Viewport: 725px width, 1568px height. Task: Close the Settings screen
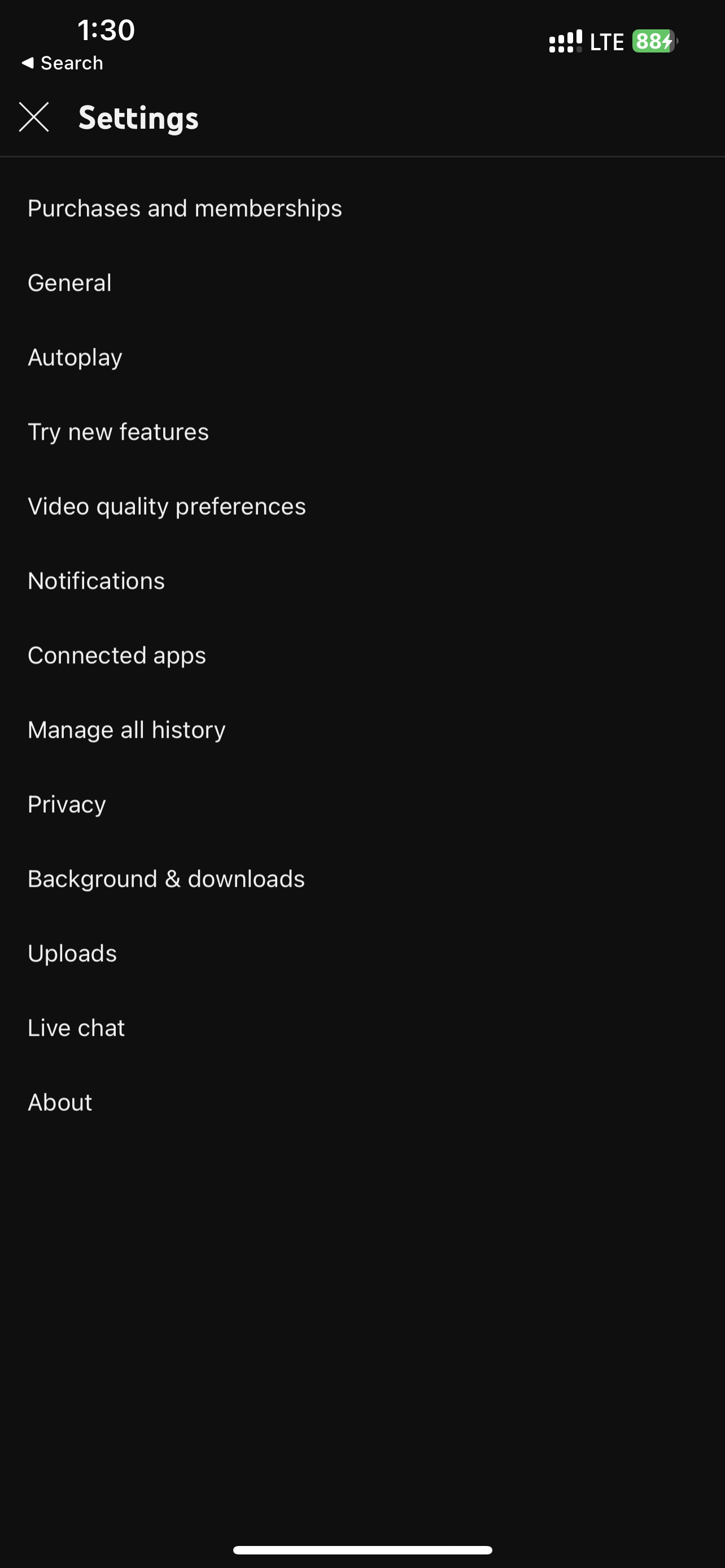(x=34, y=117)
